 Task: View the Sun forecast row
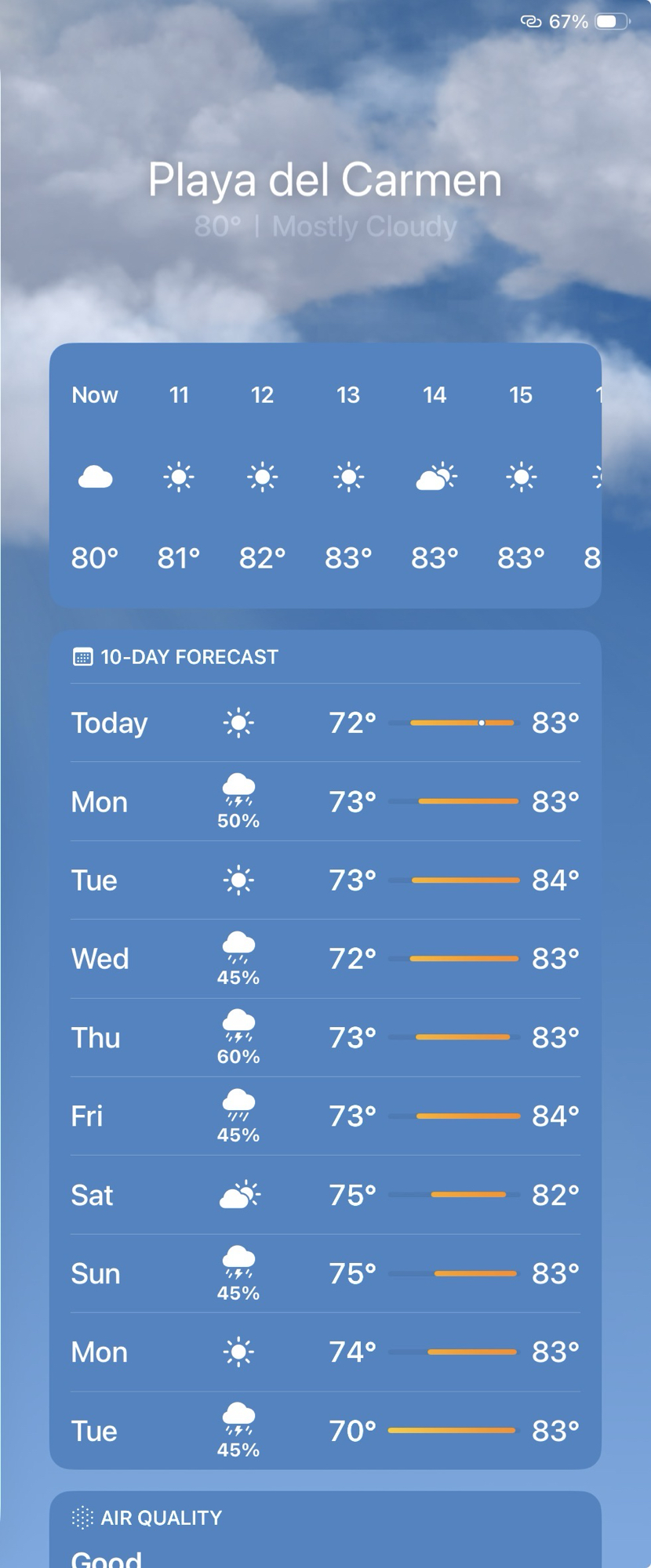[325, 1274]
